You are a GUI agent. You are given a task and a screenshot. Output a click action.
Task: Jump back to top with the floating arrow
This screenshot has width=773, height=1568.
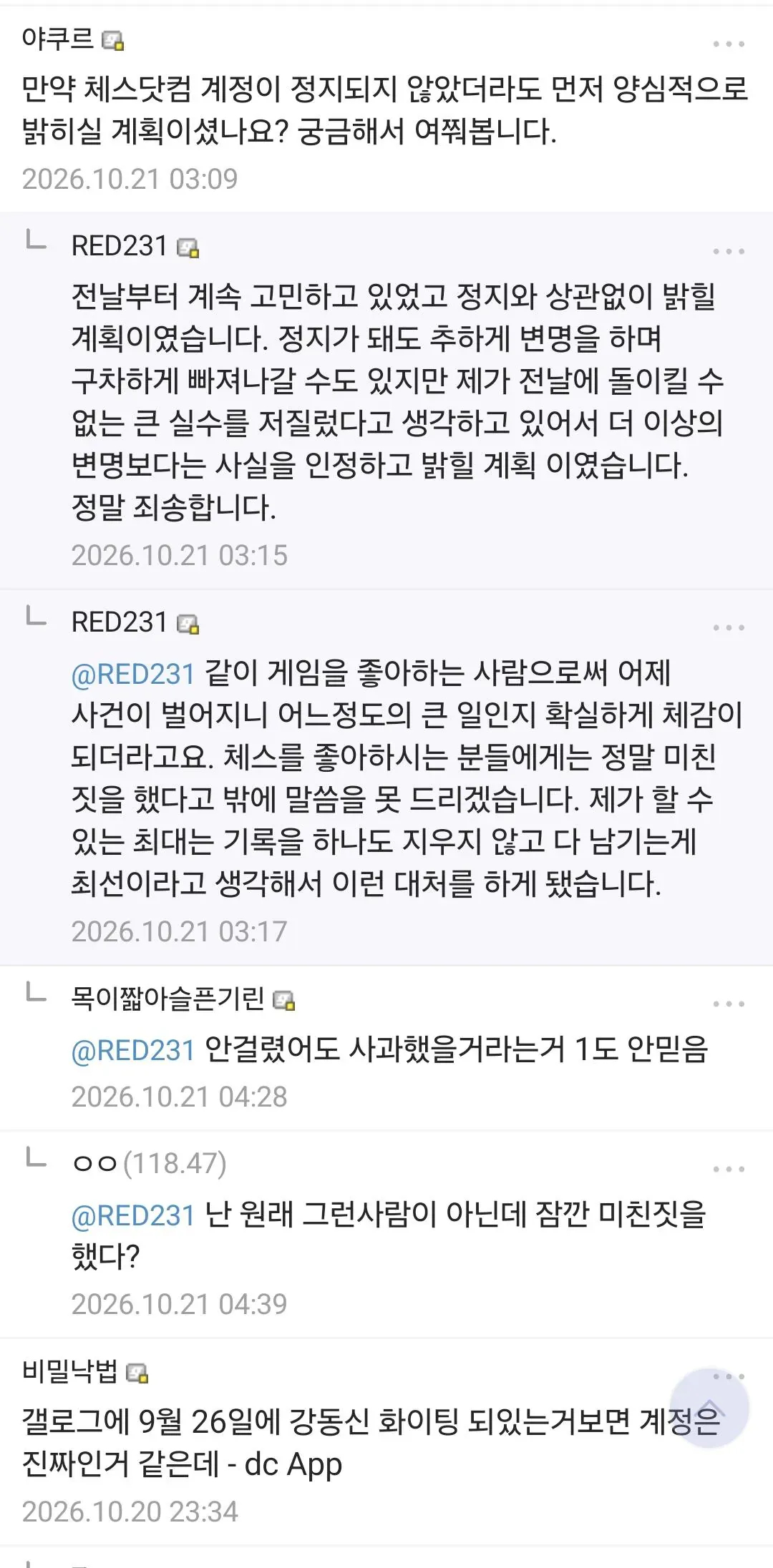click(x=710, y=1408)
